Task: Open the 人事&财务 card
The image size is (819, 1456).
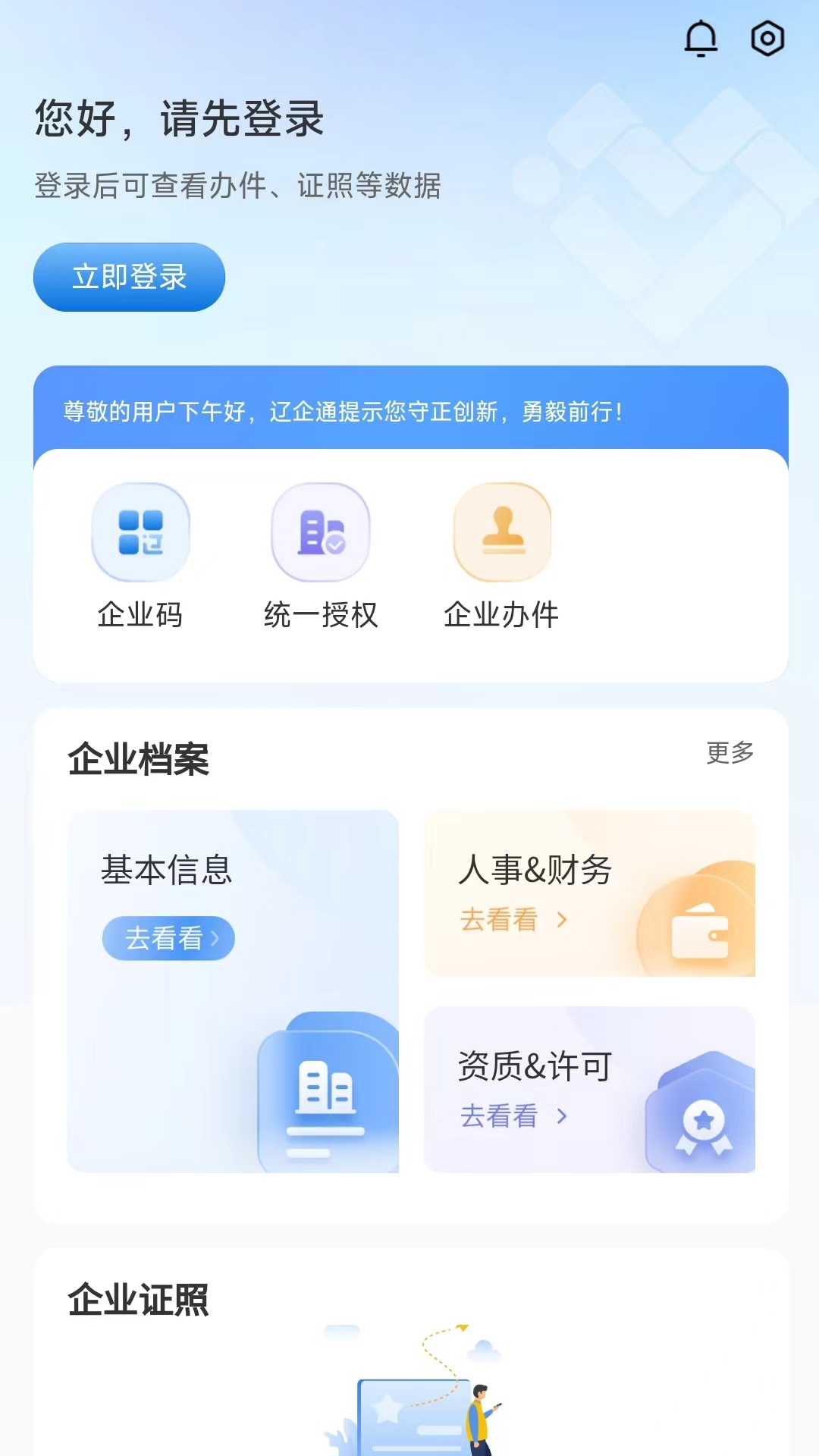Action: [x=589, y=893]
